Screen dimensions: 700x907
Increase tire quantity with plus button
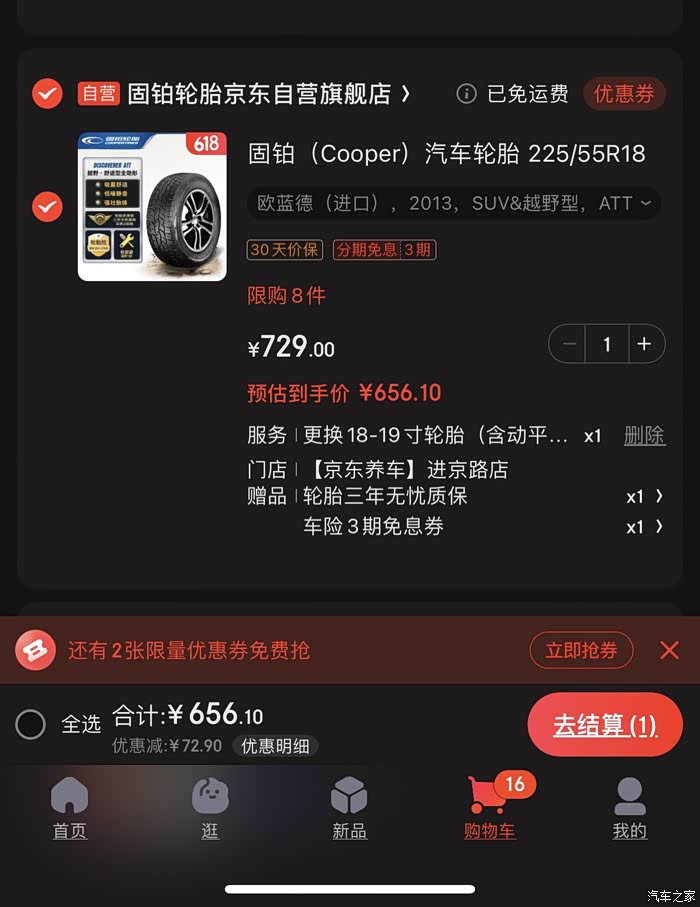click(x=644, y=344)
